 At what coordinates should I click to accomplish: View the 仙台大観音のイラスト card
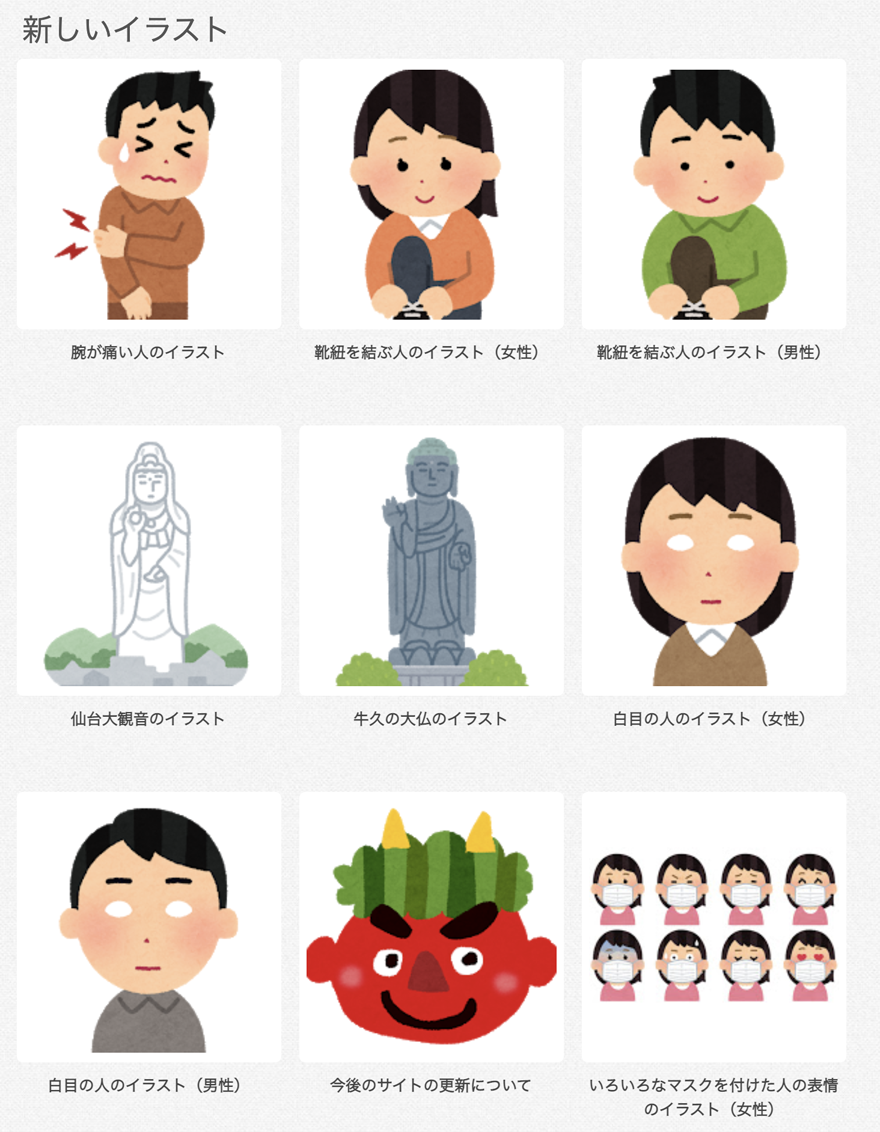(148, 561)
